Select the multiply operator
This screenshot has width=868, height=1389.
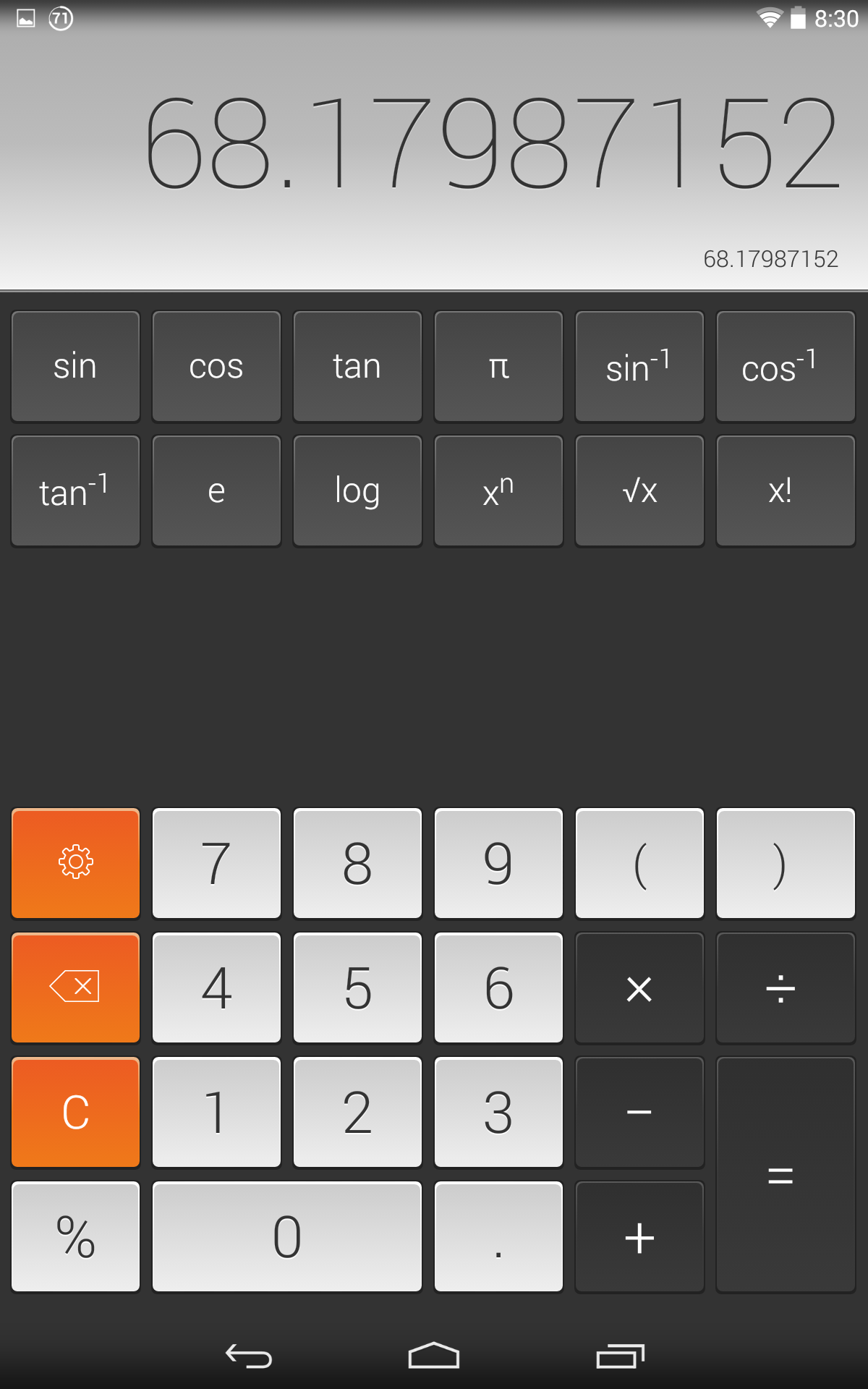point(639,987)
